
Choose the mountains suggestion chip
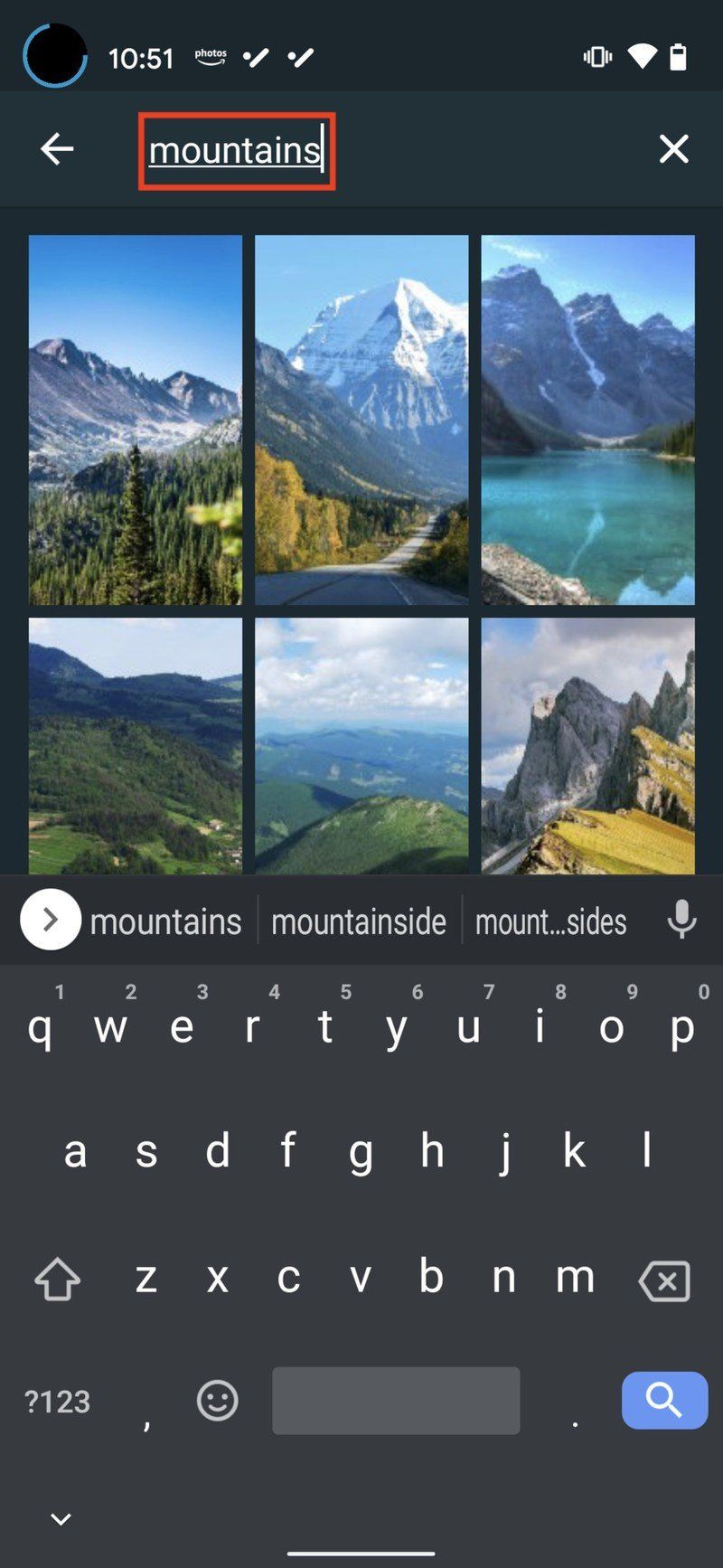pyautogui.click(x=166, y=920)
